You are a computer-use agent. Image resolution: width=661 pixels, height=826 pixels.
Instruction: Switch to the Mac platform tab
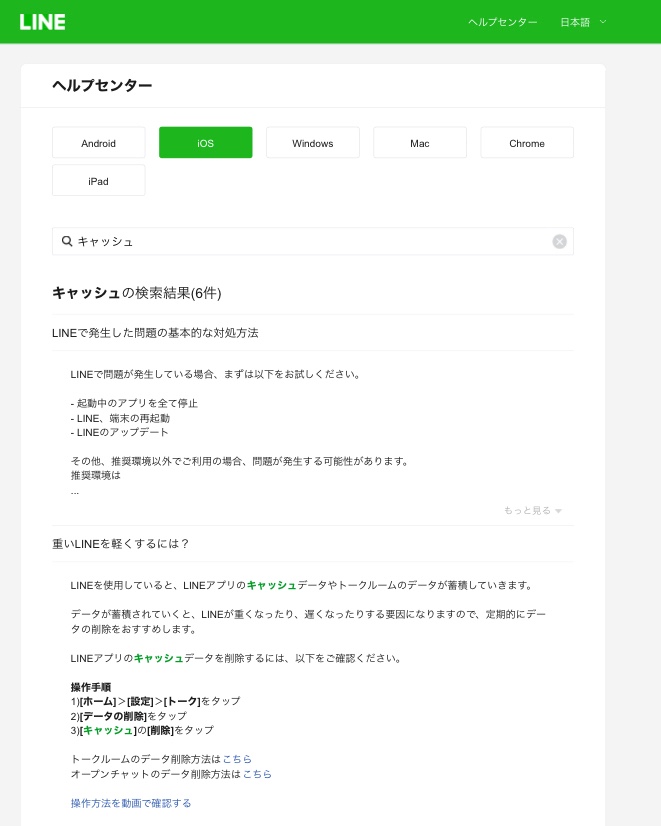point(419,143)
